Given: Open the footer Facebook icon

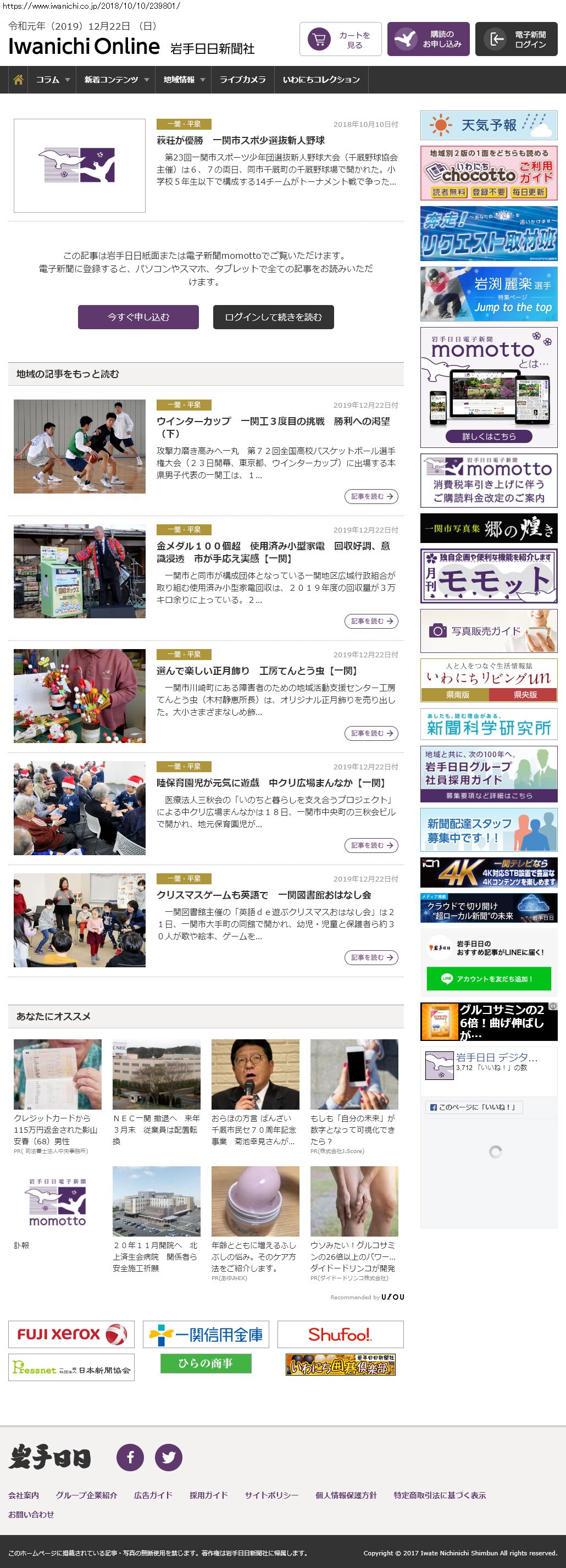Looking at the screenshot, I should (x=130, y=1457).
